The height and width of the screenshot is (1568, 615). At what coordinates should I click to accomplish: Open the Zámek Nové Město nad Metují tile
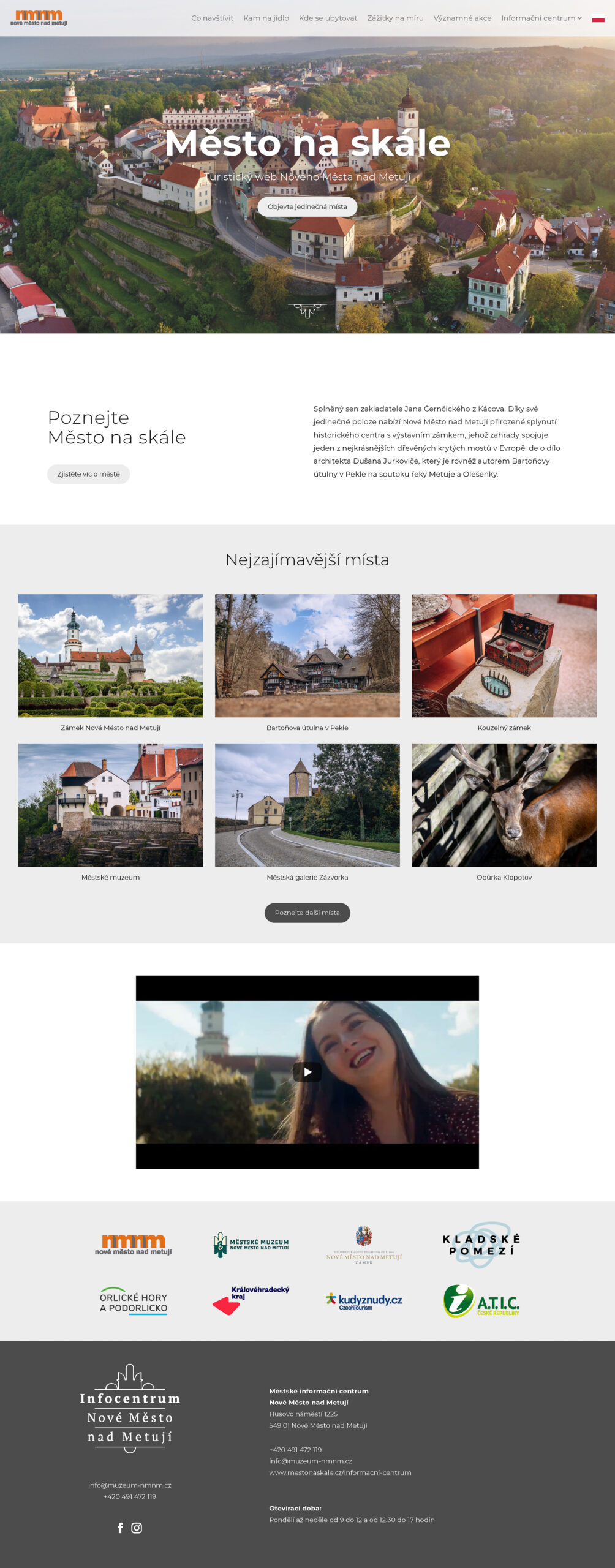(x=110, y=655)
